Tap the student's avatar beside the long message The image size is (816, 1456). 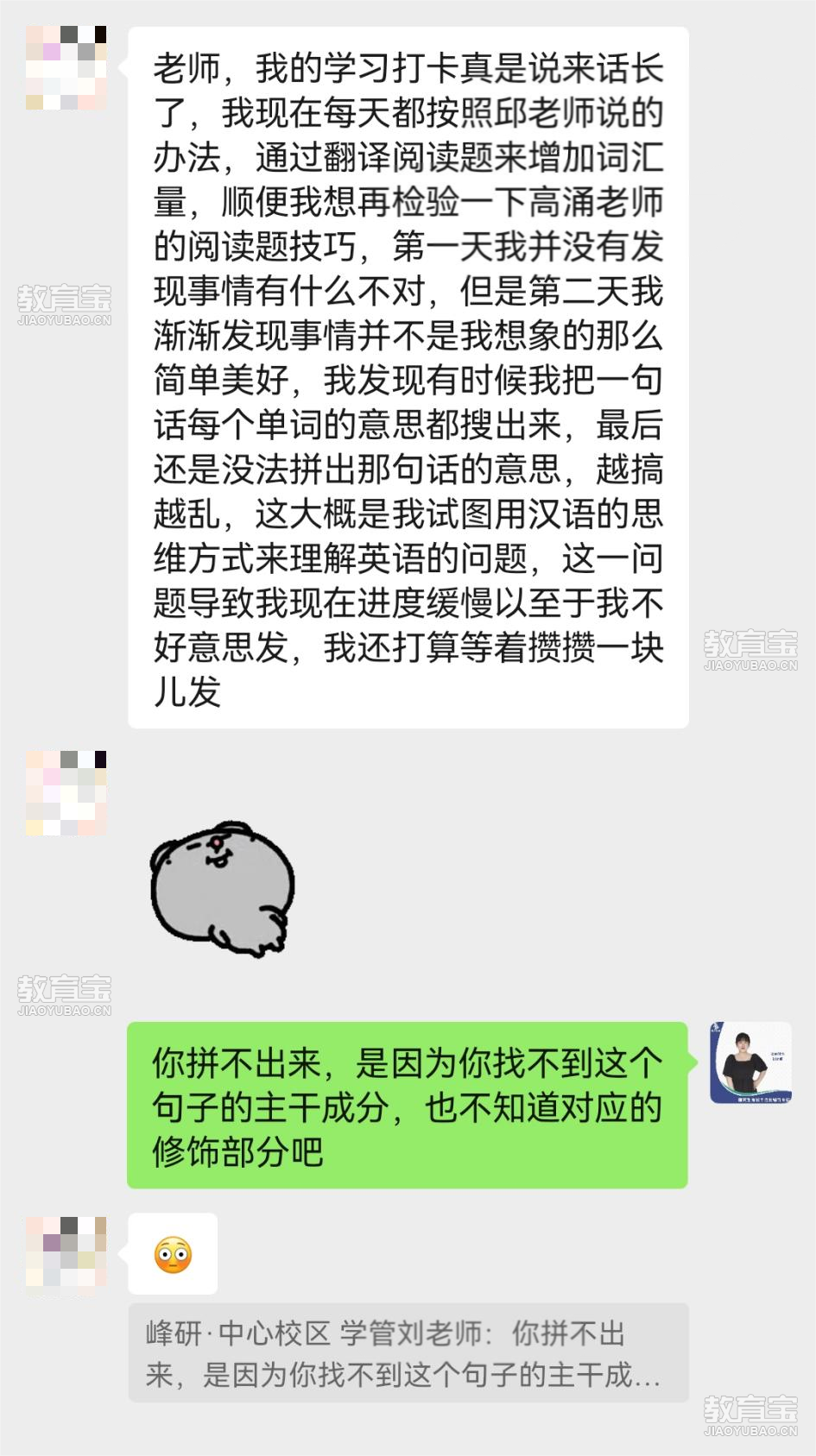coord(66,68)
